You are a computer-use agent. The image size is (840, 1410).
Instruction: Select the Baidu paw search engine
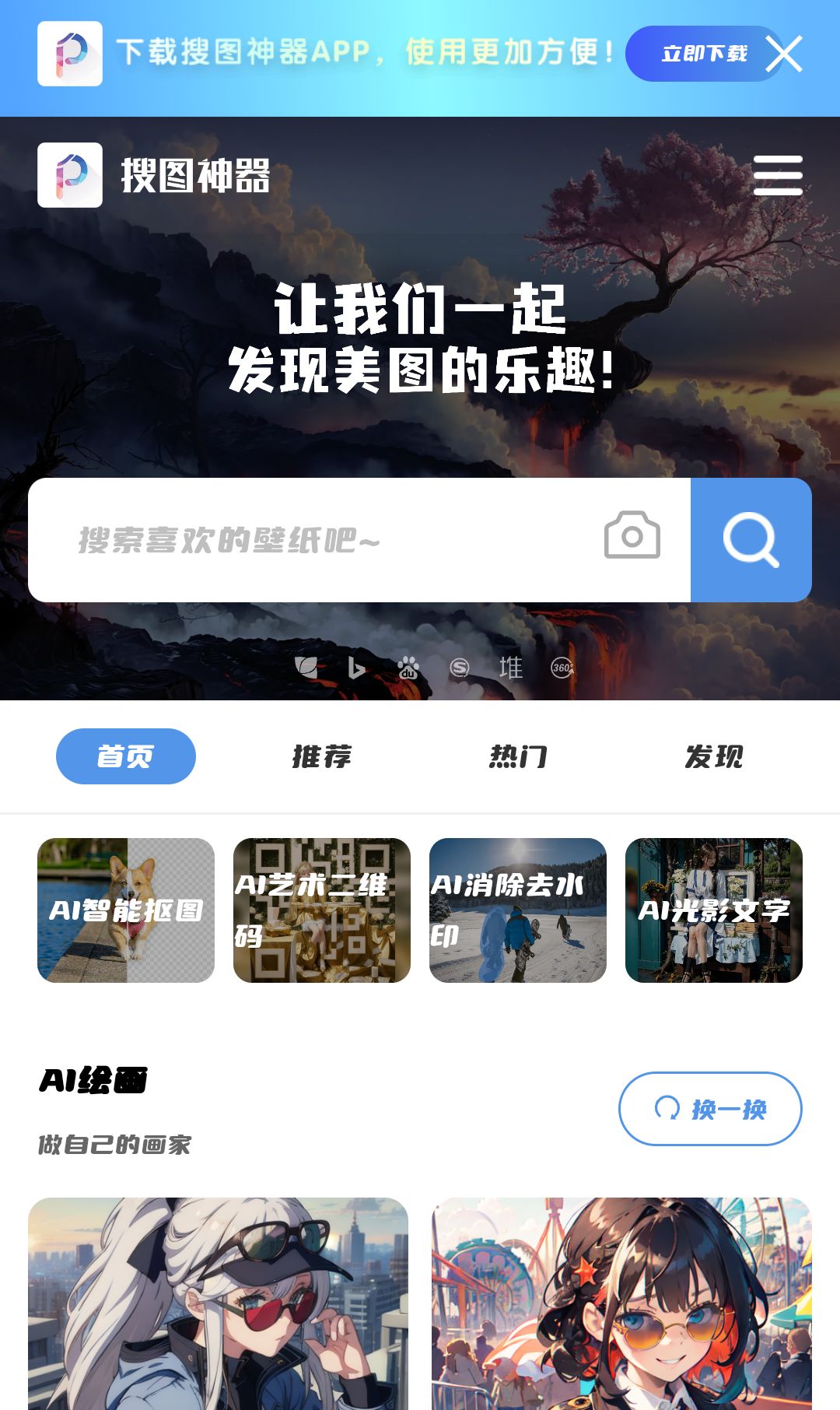[408, 668]
